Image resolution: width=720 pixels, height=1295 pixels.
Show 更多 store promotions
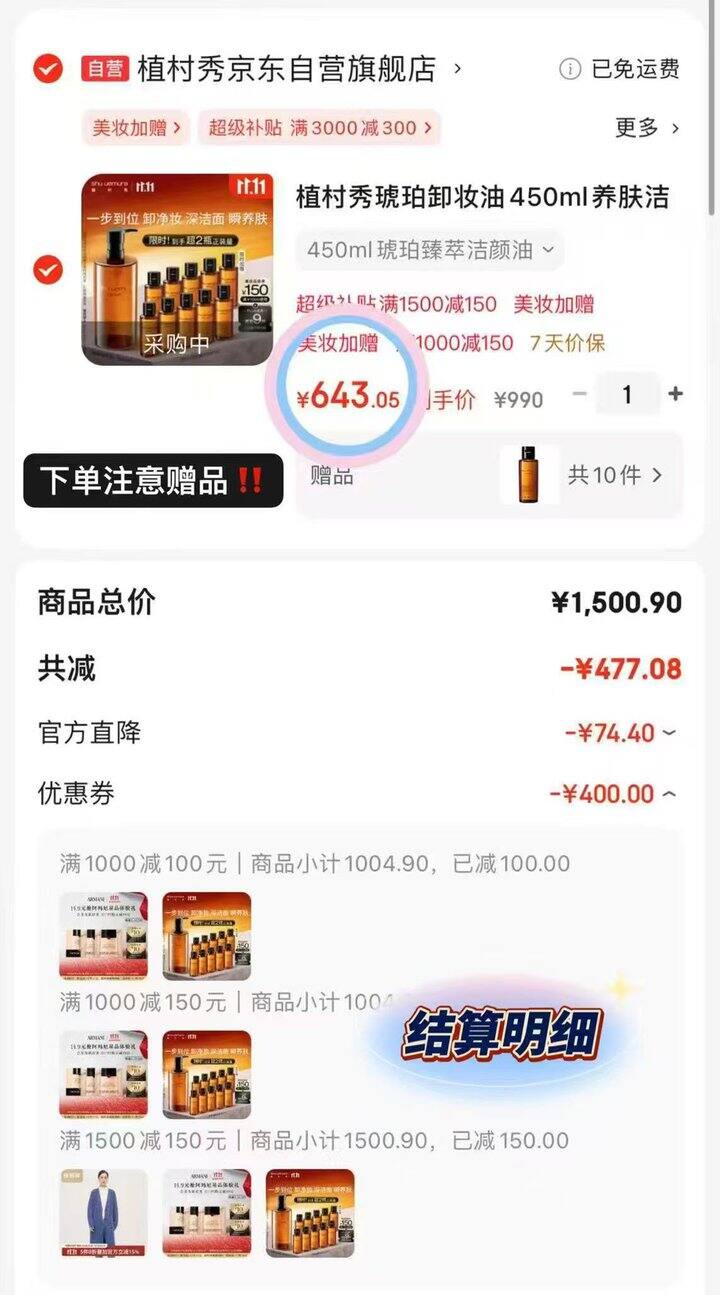click(x=647, y=128)
